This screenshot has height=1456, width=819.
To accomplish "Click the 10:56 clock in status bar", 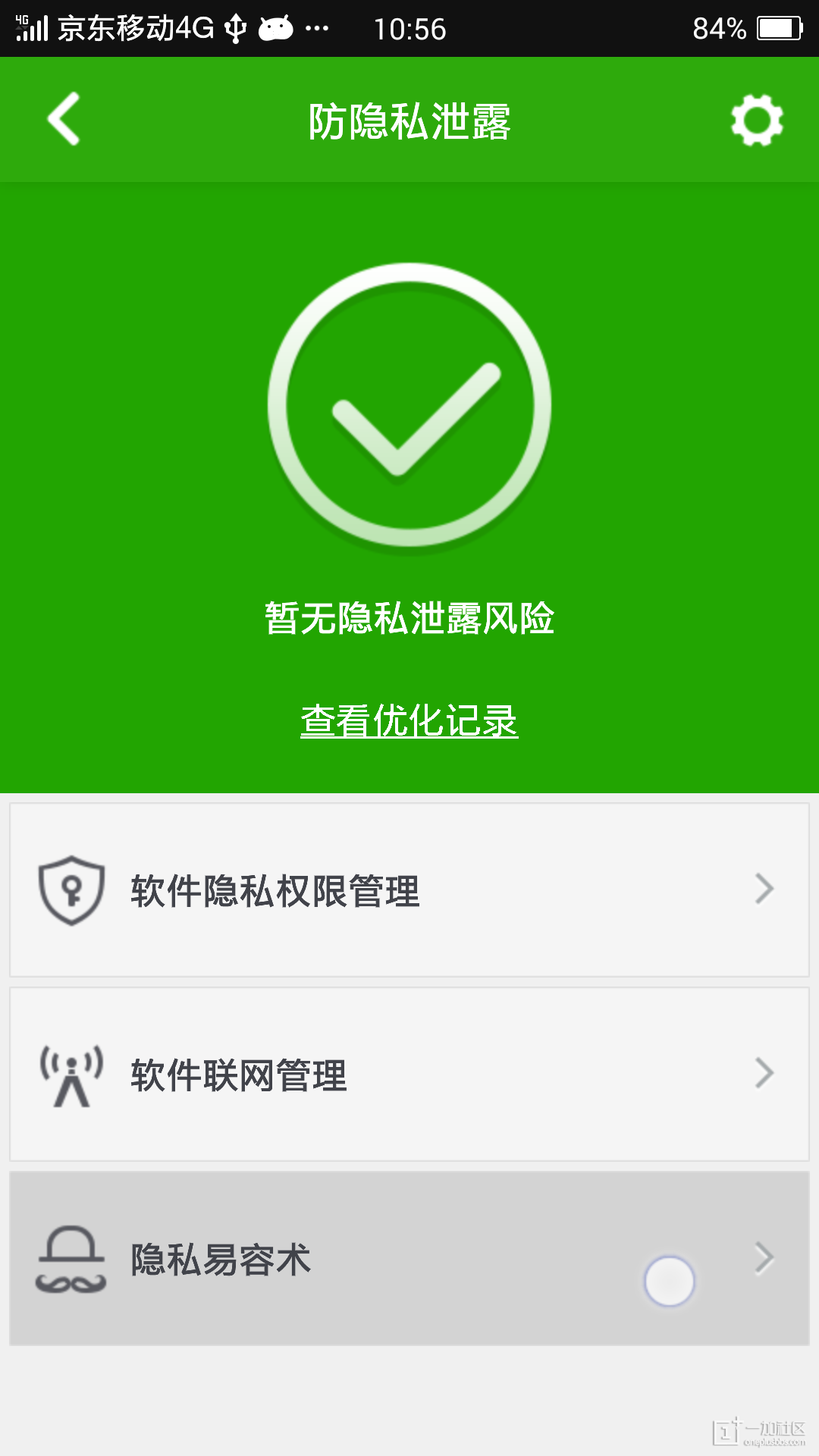I will click(x=409, y=29).
